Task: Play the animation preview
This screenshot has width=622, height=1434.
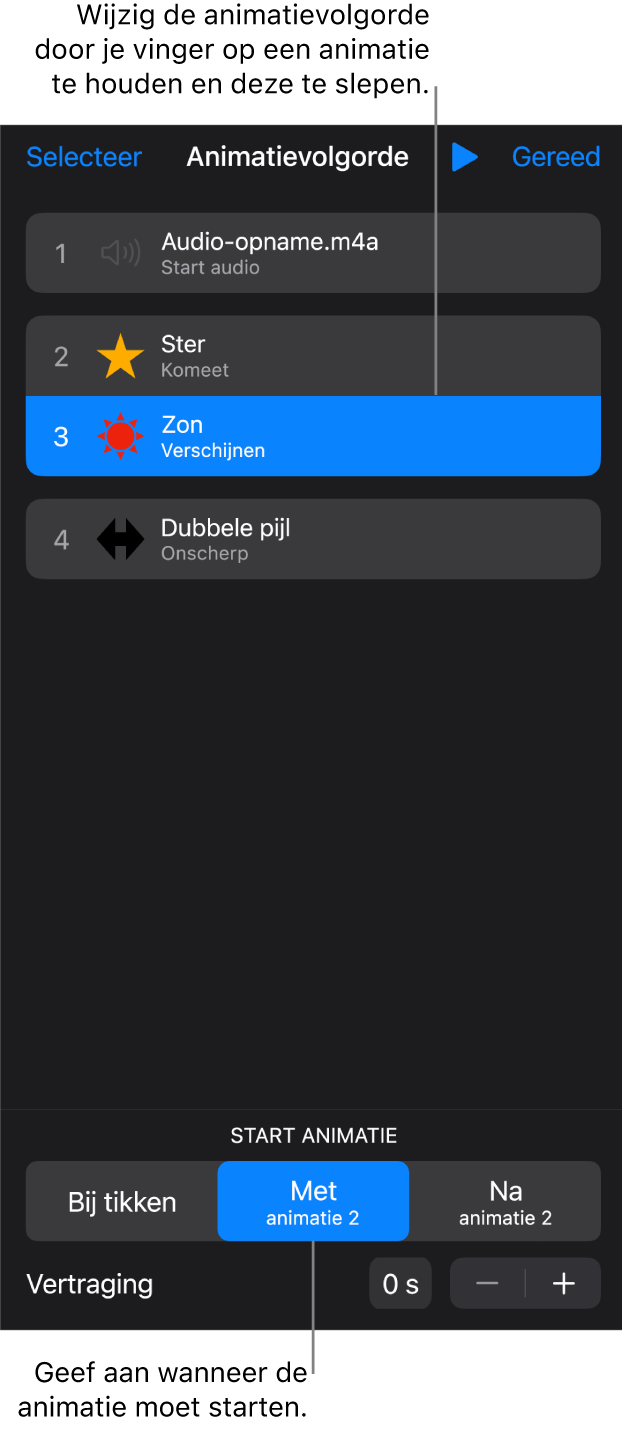Action: pos(464,157)
